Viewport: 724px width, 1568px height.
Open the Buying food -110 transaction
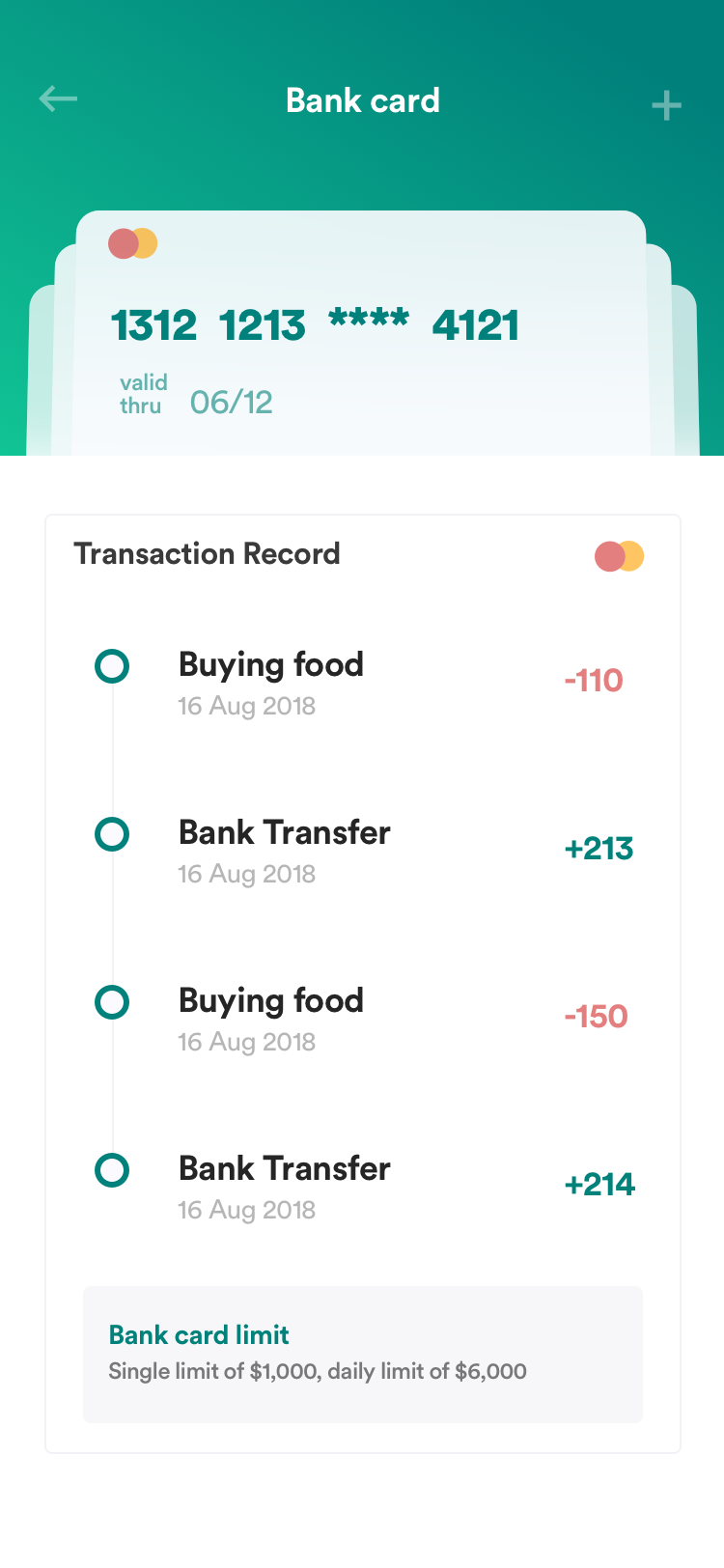click(363, 683)
